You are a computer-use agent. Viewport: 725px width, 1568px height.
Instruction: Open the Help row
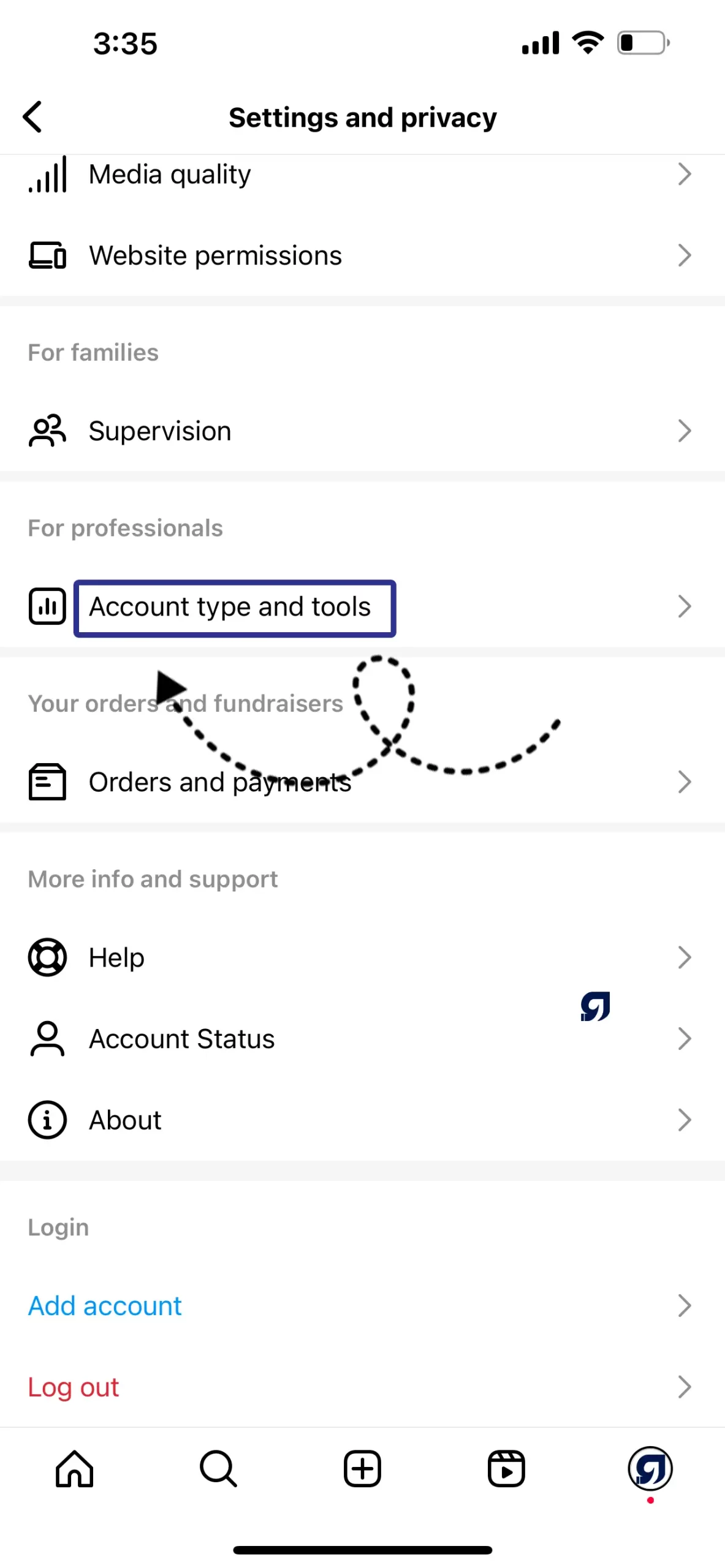(x=362, y=957)
